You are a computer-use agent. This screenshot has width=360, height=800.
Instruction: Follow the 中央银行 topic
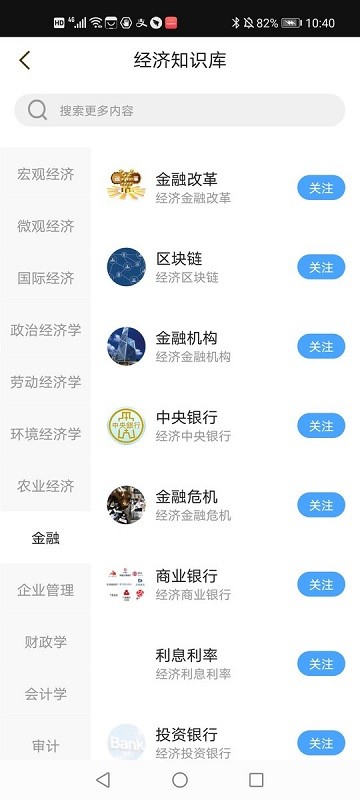pyautogui.click(x=321, y=426)
